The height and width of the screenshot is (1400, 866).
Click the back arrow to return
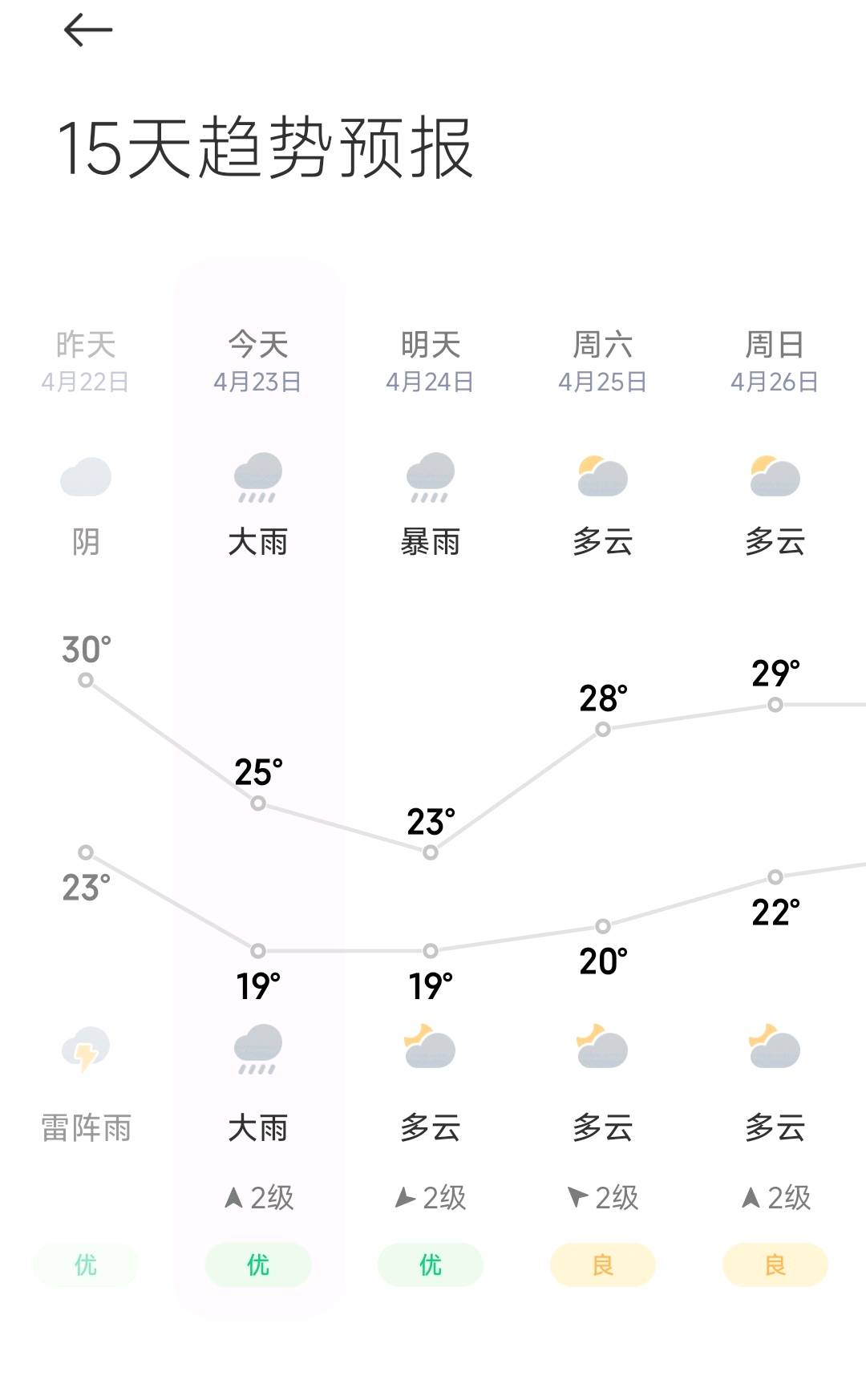pos(88,30)
